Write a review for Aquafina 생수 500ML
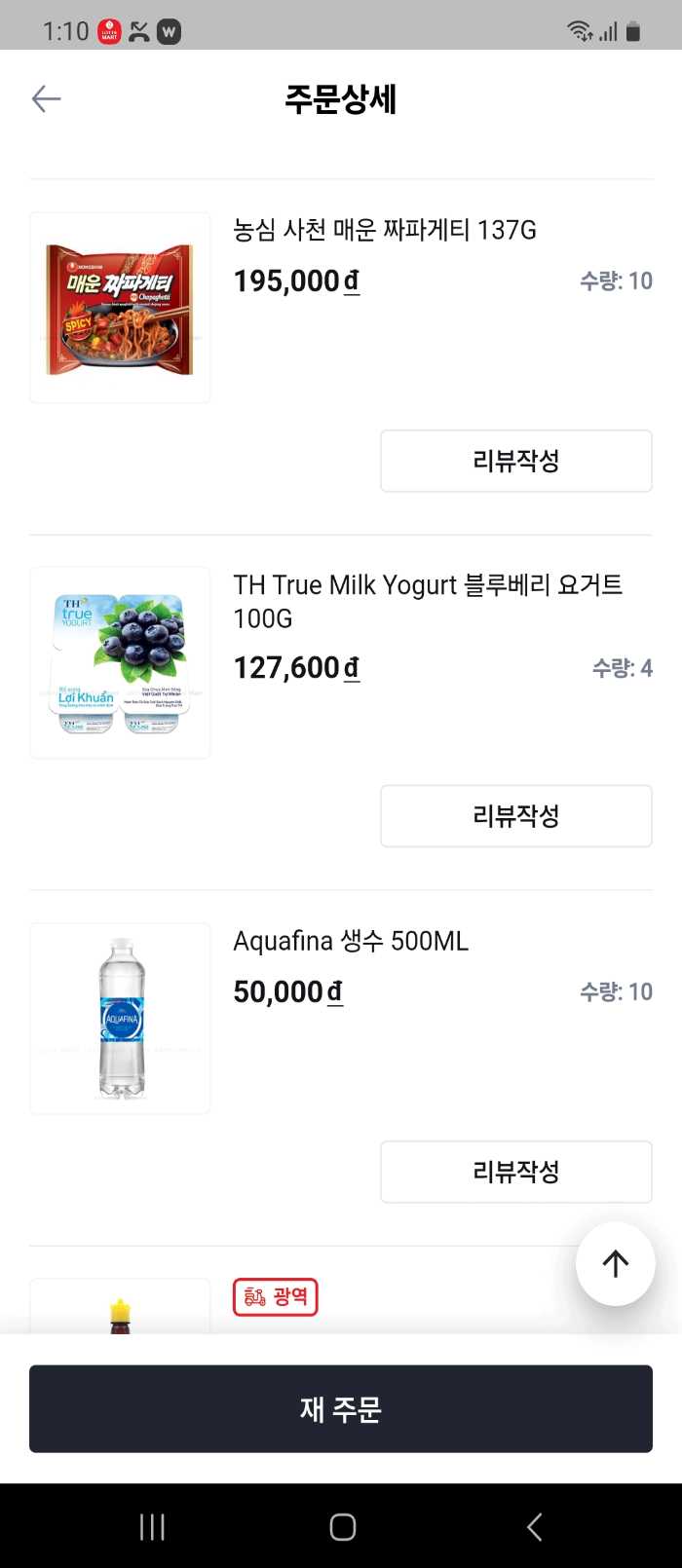Image resolution: width=682 pixels, height=1568 pixels. [515, 1172]
